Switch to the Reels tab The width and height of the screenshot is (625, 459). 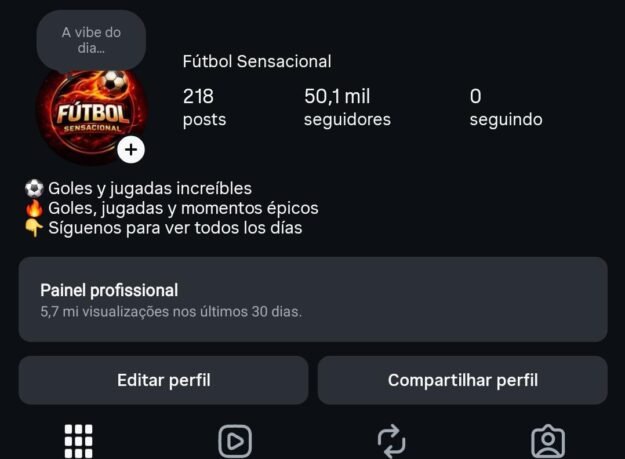click(x=235, y=441)
